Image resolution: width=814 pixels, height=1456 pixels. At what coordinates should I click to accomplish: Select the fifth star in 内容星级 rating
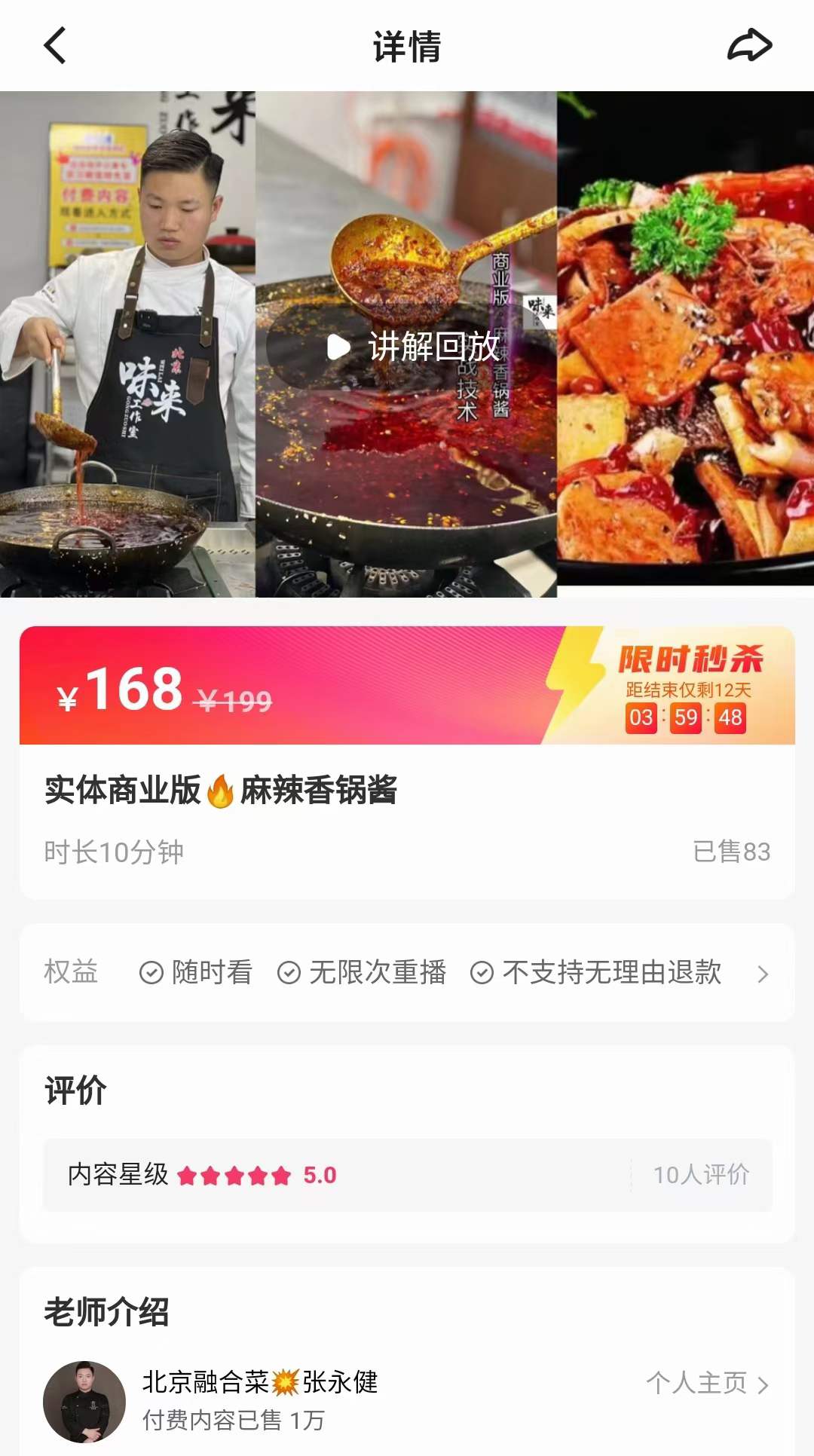[x=276, y=1174]
